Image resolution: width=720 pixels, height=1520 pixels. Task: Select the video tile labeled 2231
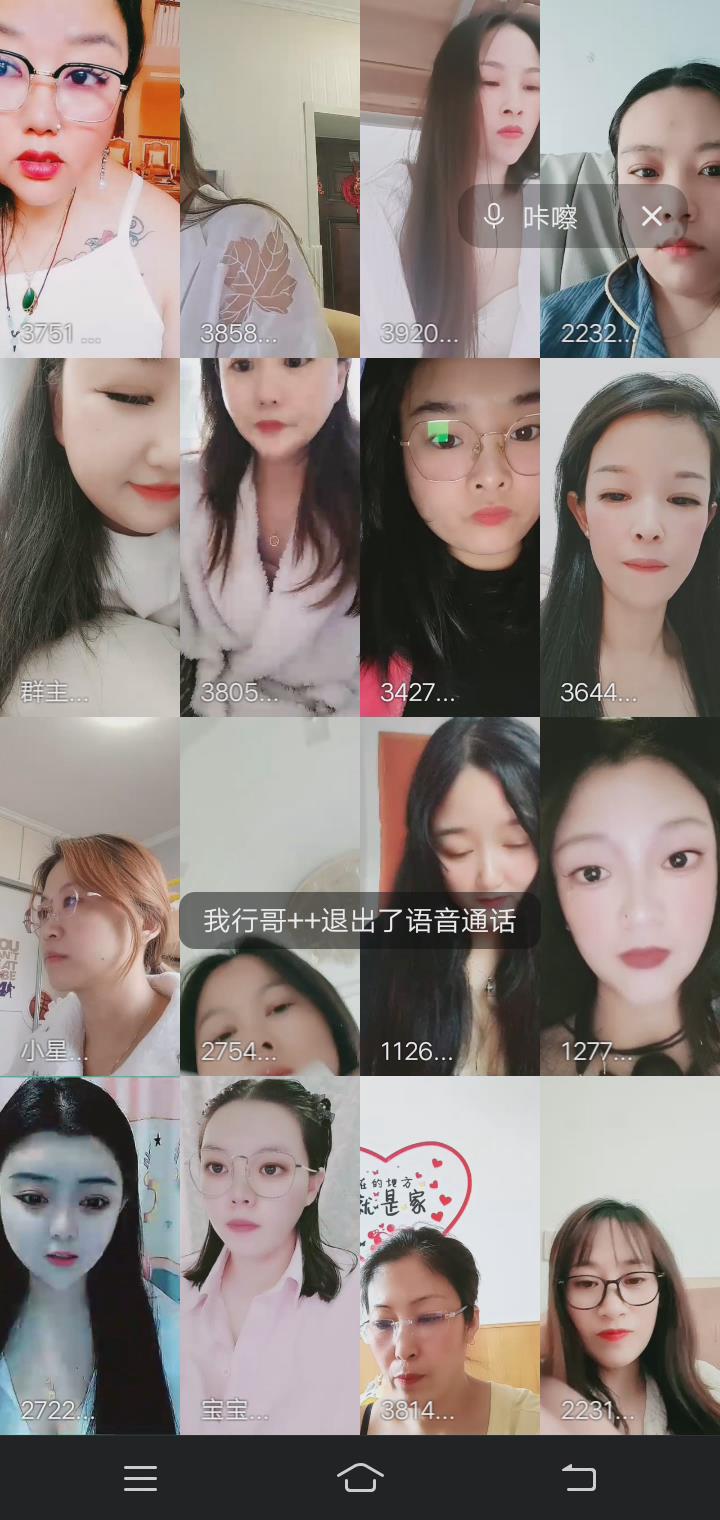[x=630, y=1255]
